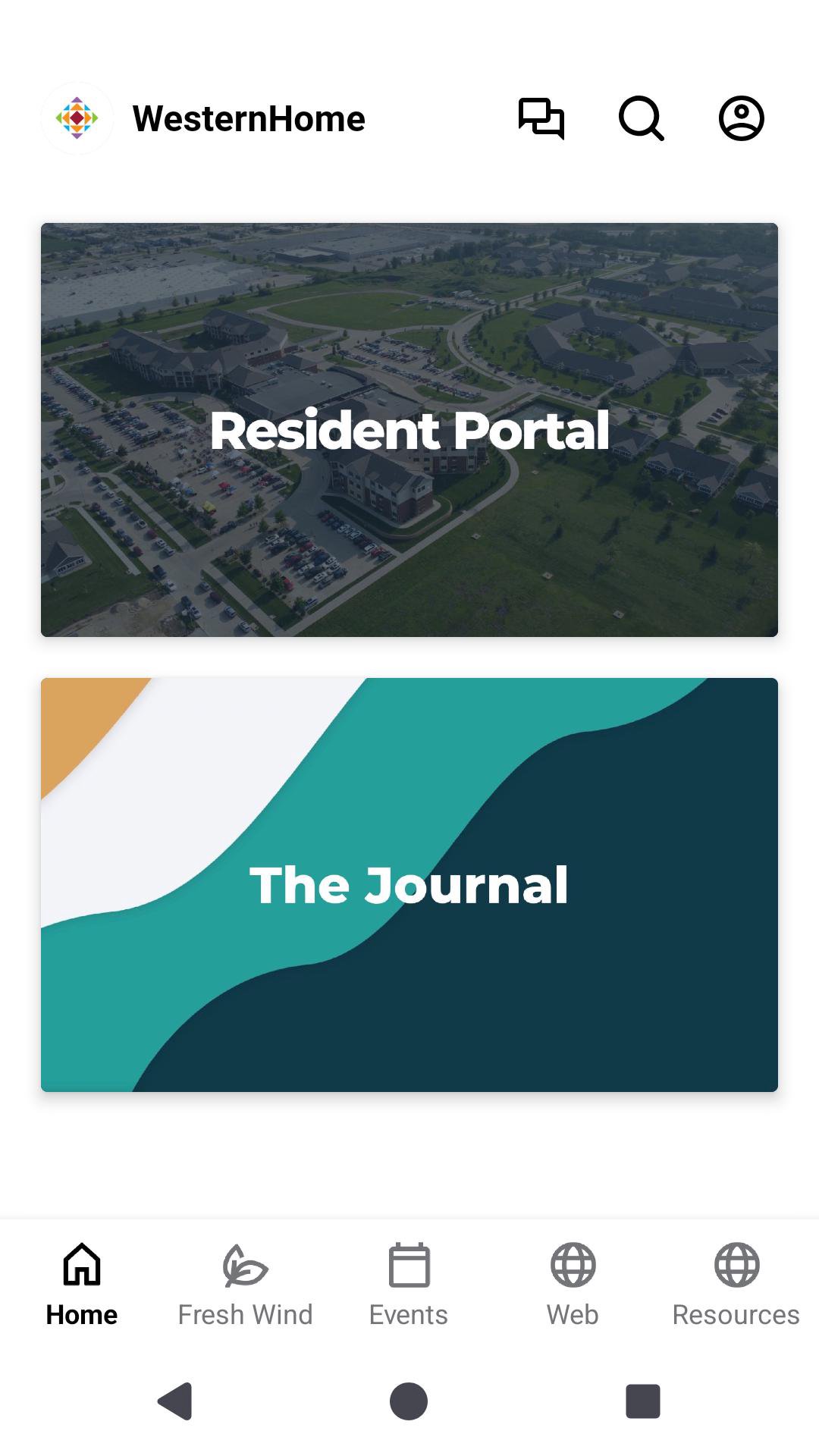Open the user profile icon
819x1456 pixels.
pos(741,118)
